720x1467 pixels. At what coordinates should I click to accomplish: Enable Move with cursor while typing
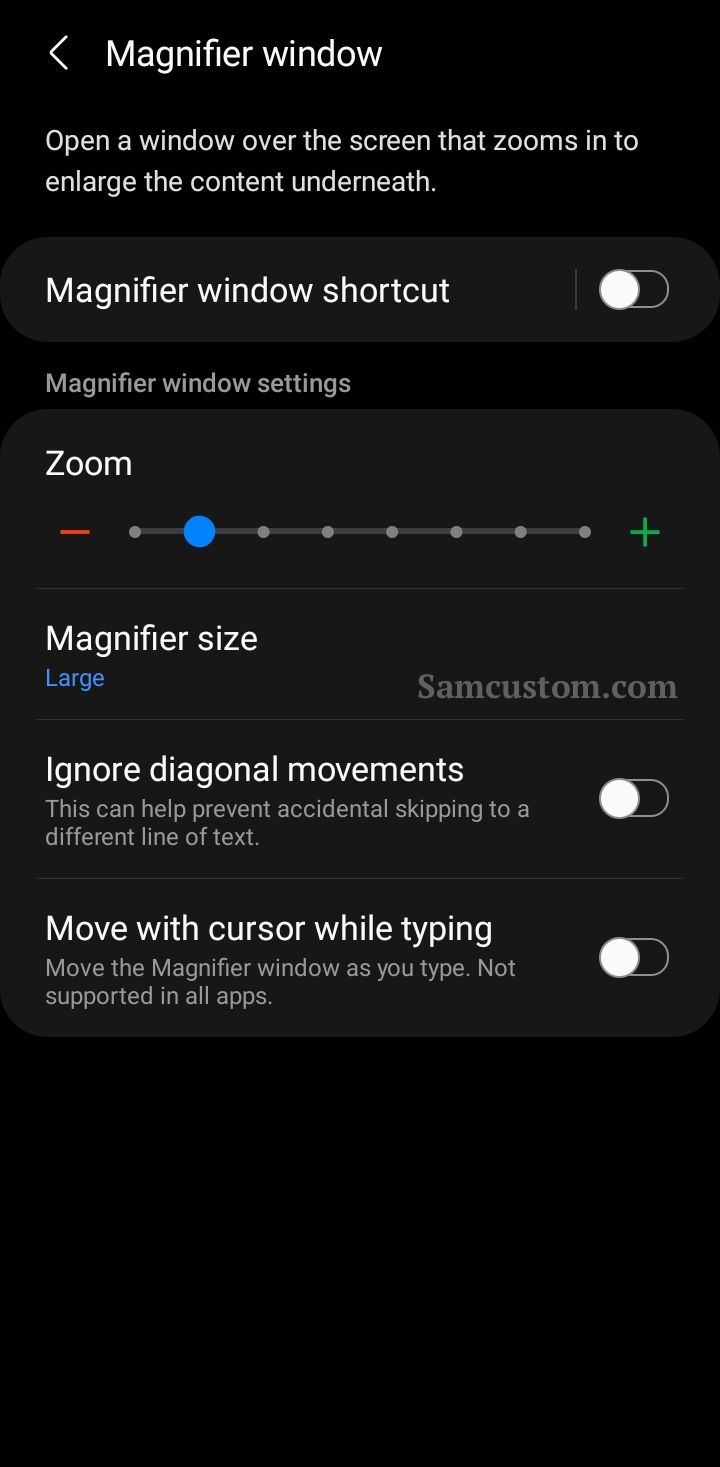click(x=634, y=957)
